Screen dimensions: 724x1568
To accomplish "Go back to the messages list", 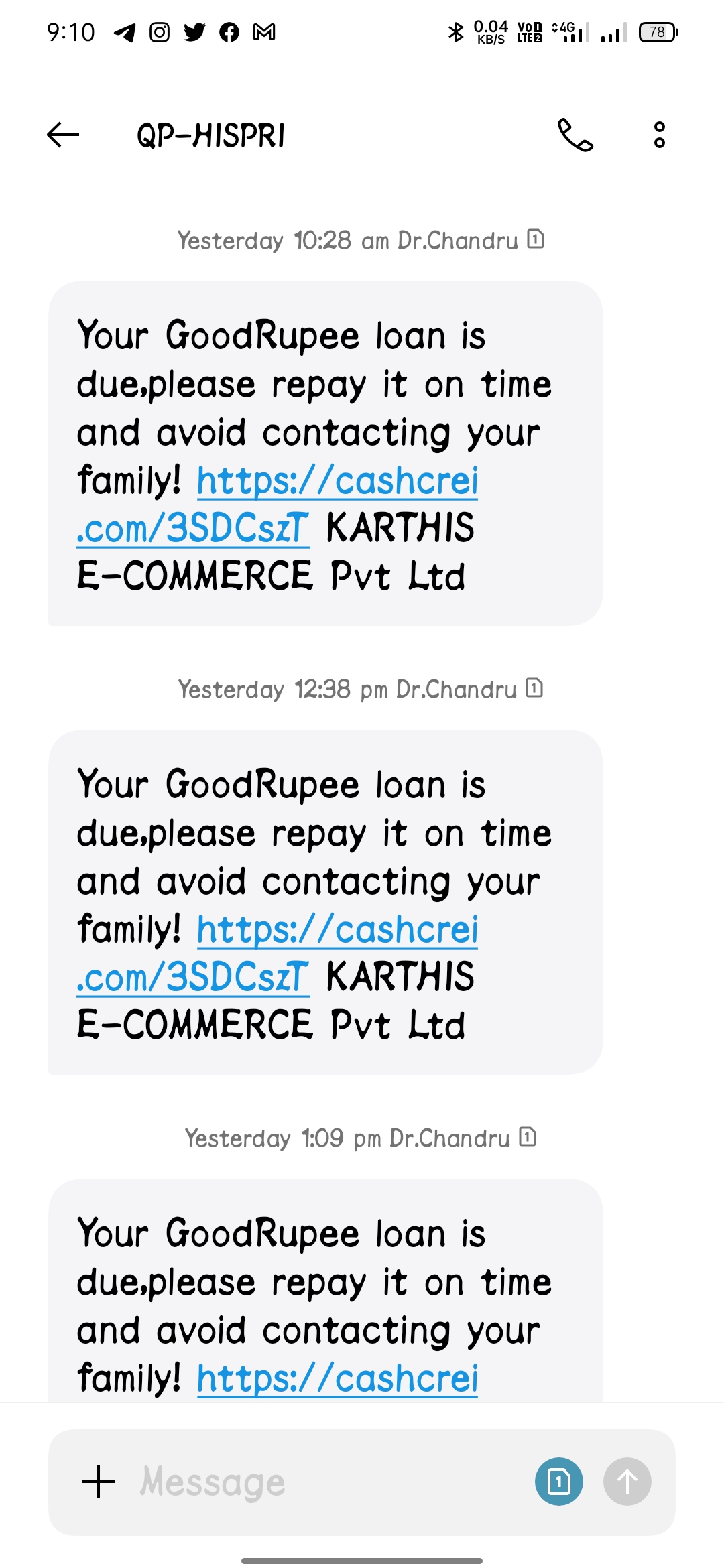I will [x=63, y=135].
